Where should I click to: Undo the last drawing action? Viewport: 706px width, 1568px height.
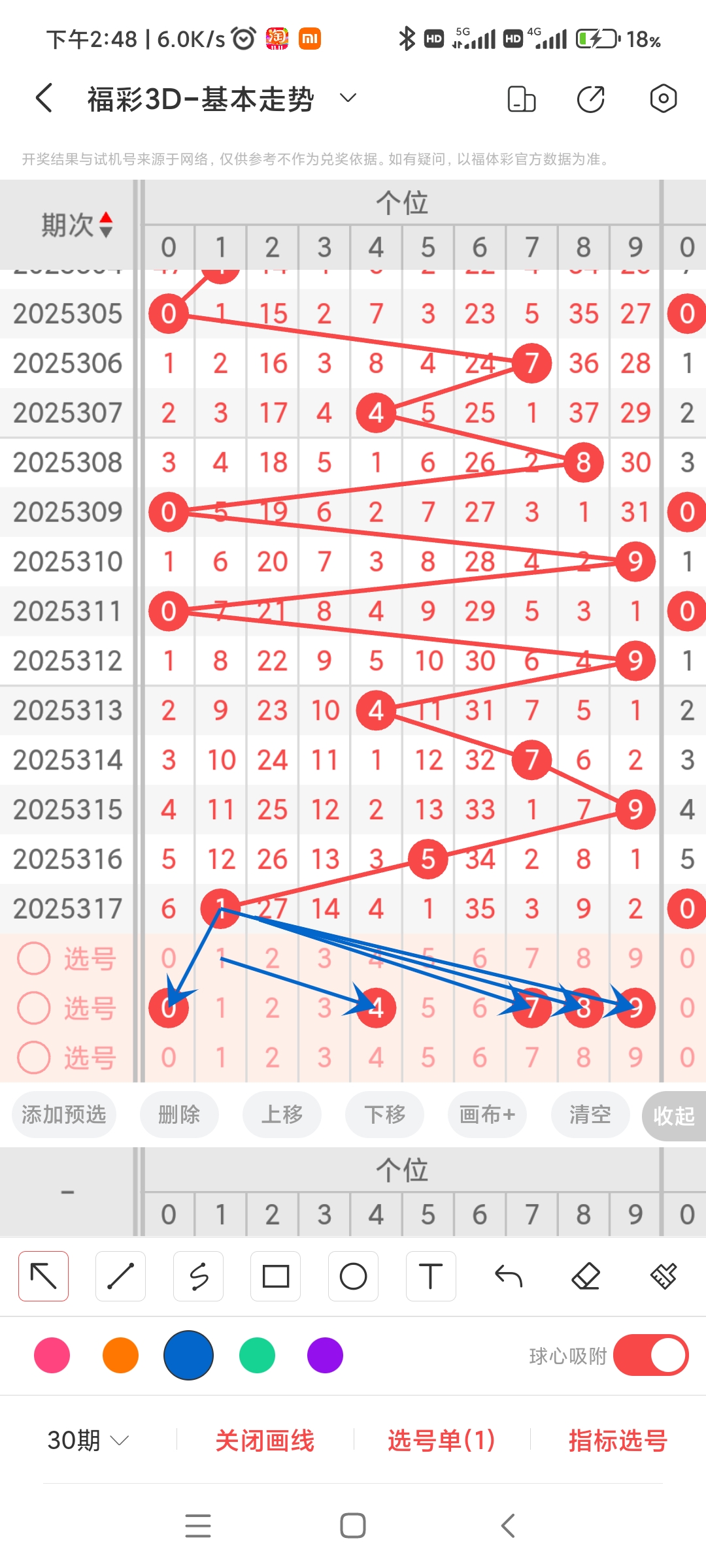point(508,1275)
